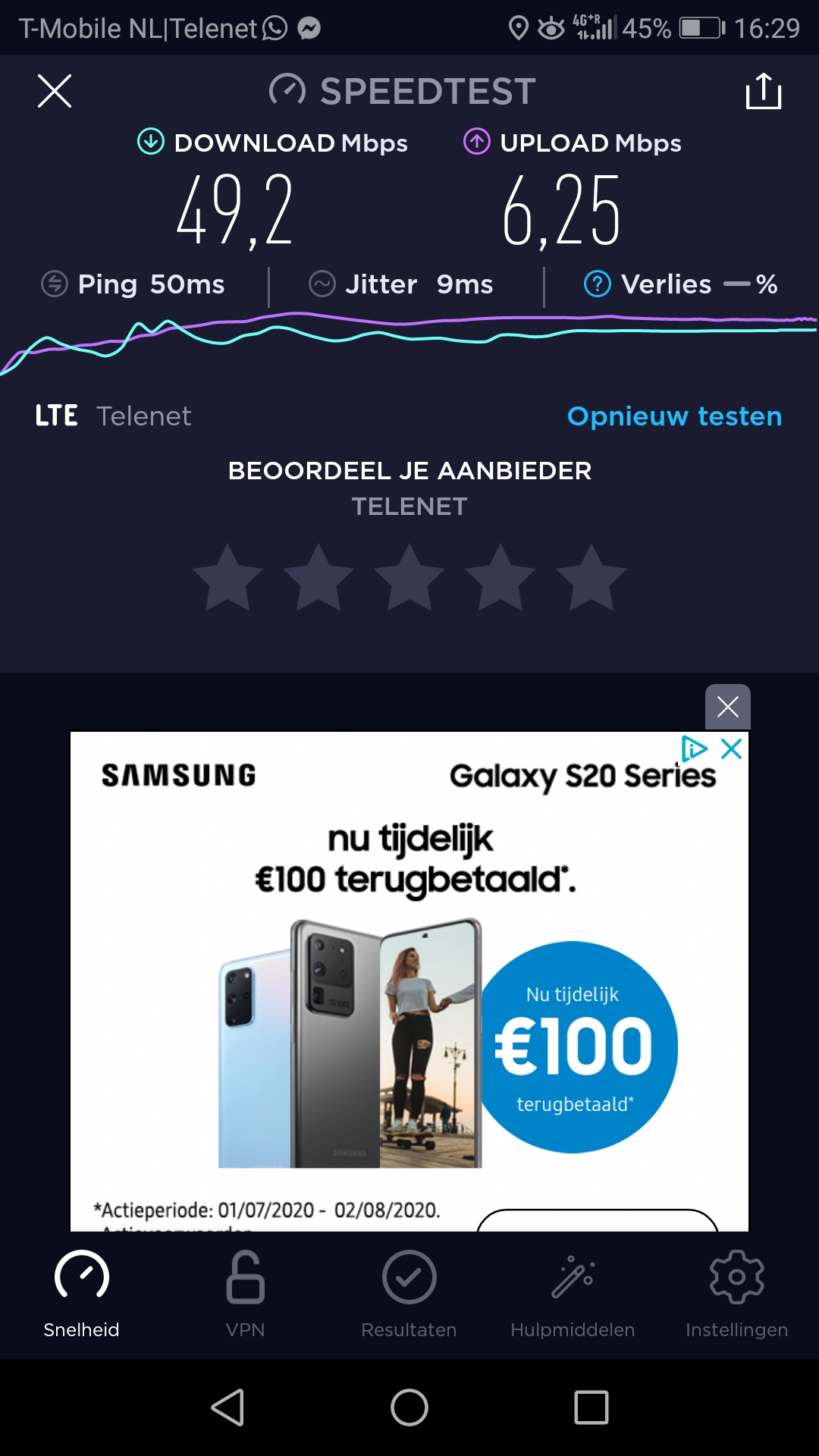The height and width of the screenshot is (1456, 819).
Task: Close the Samsung ad using blue X
Action: pos(732,749)
